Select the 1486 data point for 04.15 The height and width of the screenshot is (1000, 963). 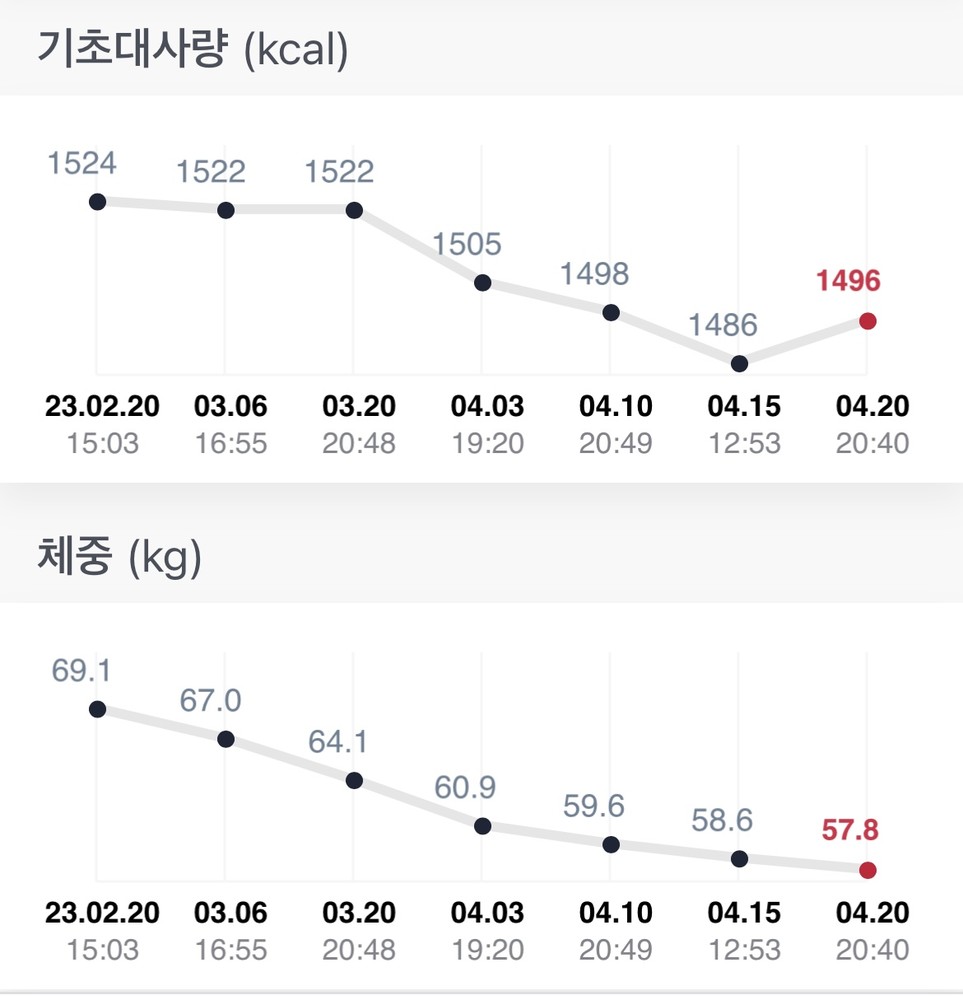(739, 364)
